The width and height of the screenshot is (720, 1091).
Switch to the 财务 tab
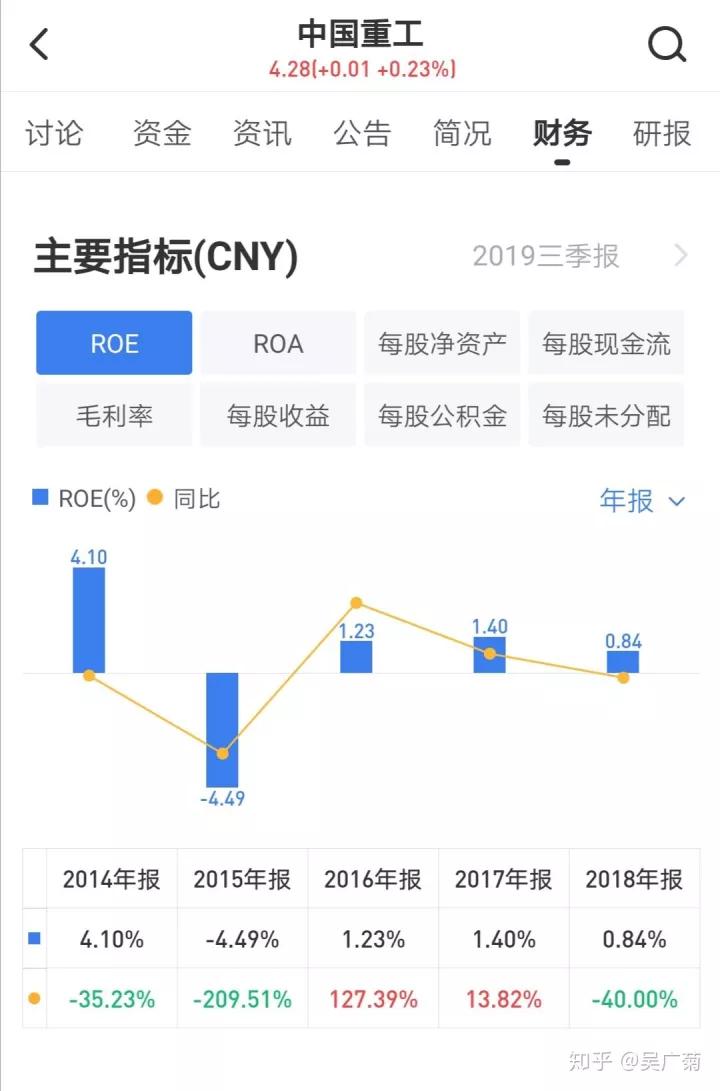[561, 133]
